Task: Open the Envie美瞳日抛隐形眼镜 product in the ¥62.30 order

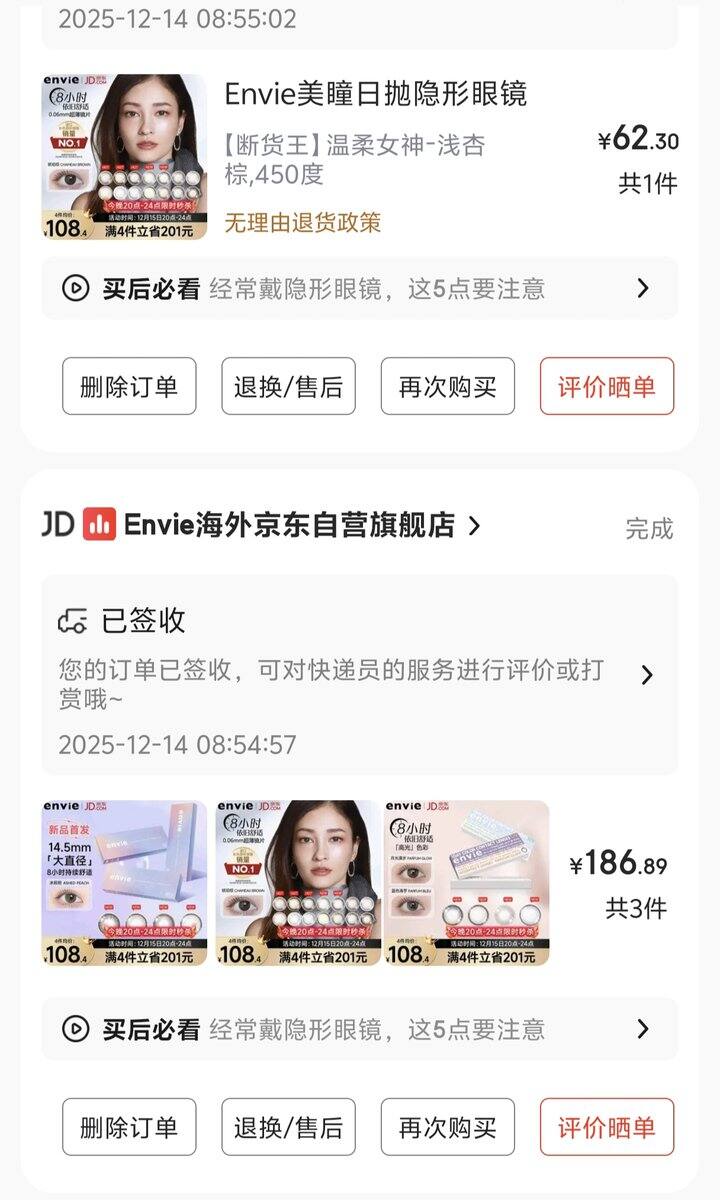Action: pyautogui.click(x=375, y=95)
